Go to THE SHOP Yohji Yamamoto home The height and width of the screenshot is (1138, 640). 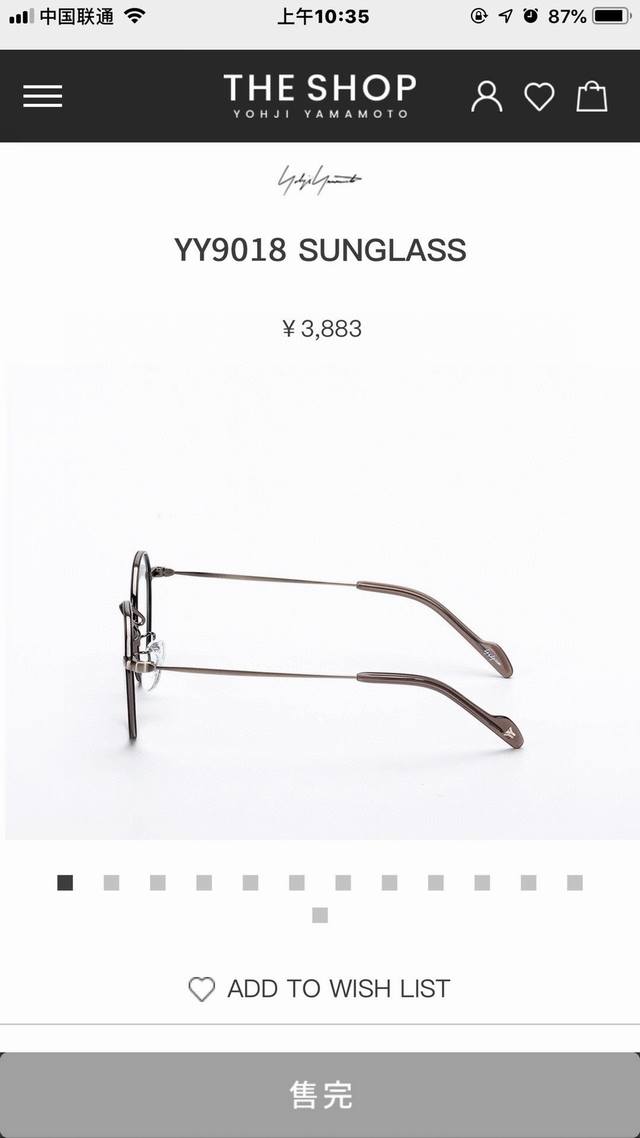pos(319,96)
